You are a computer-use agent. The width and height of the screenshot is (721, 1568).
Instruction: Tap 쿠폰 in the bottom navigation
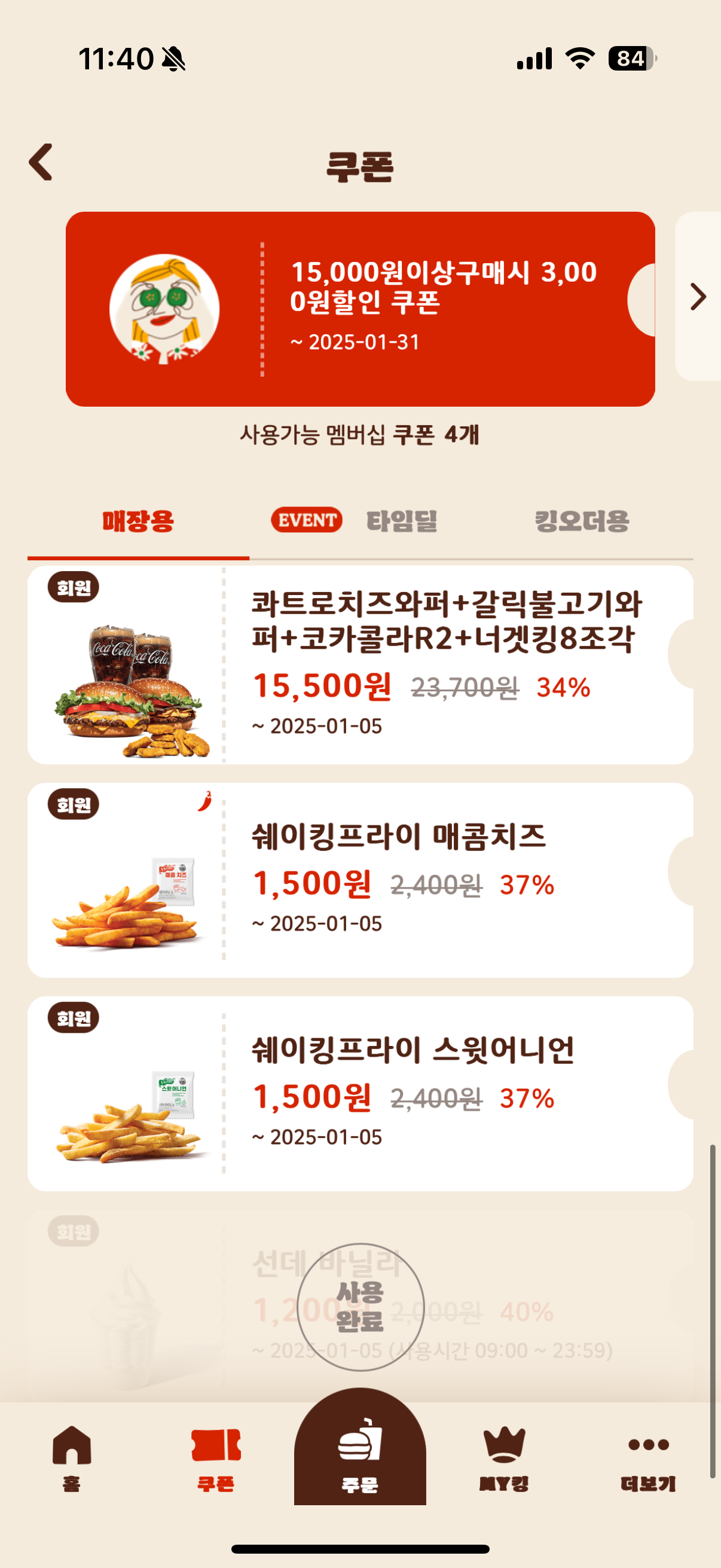(x=216, y=1459)
